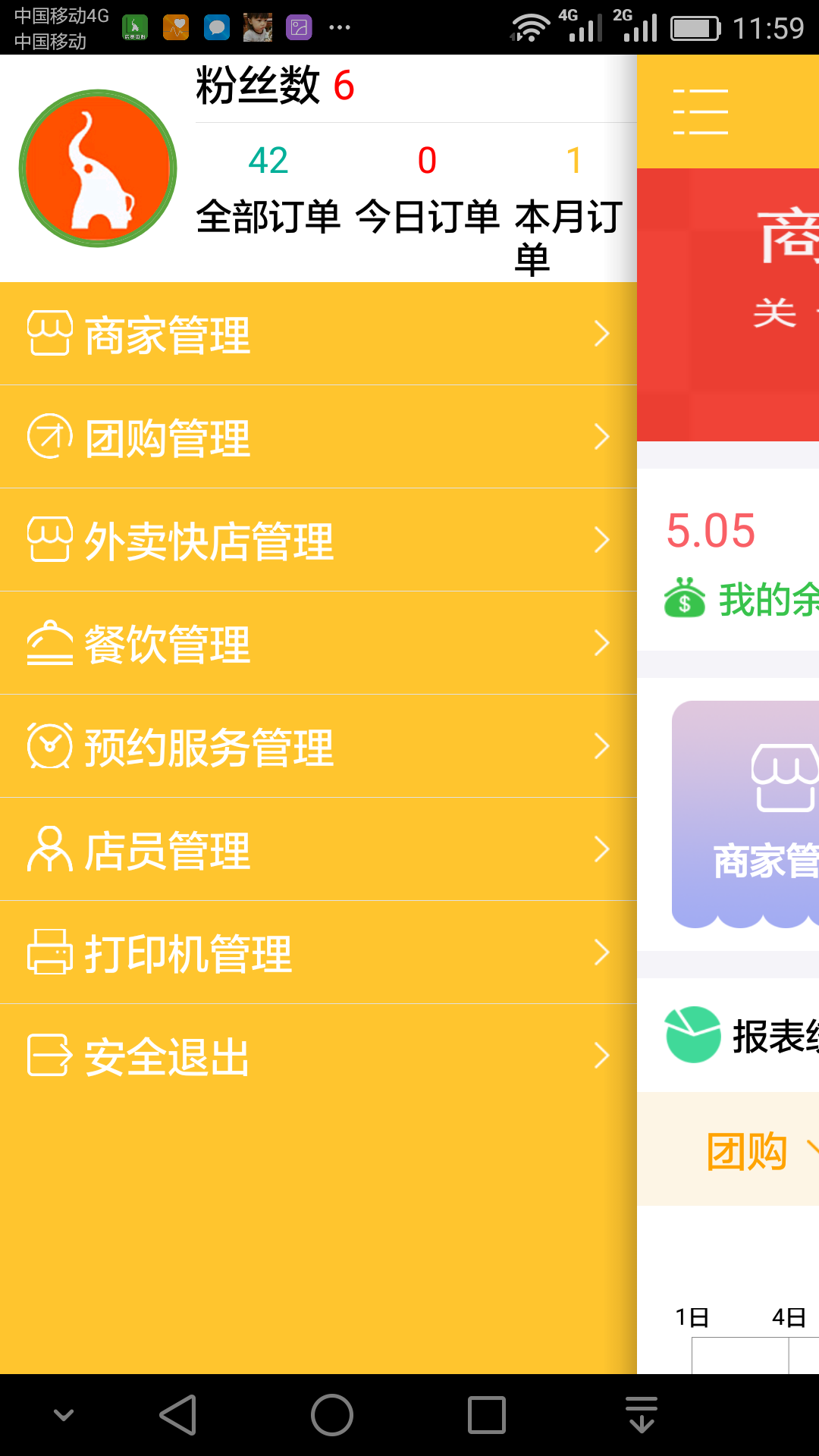
Task: Close drawer via hamburger menu icon
Action: pos(700,111)
